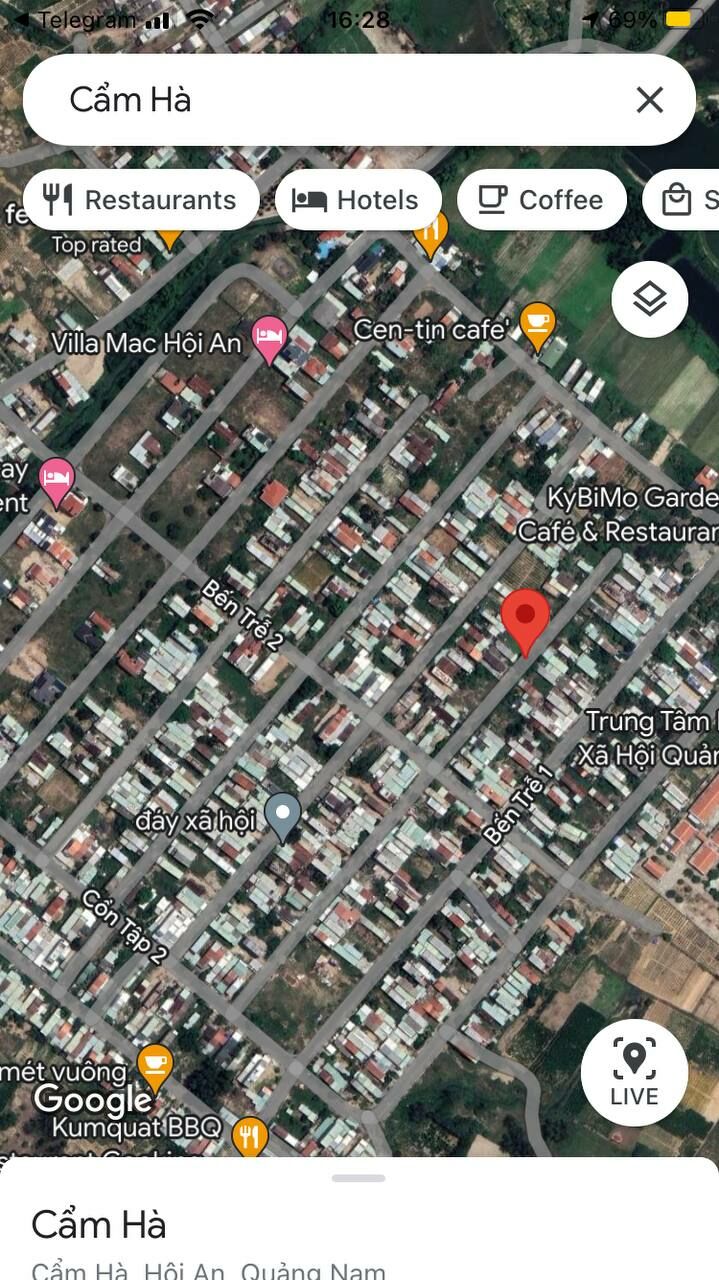Clear the Cẩm Hà search query
Viewport: 719px width, 1280px height.
tap(650, 100)
